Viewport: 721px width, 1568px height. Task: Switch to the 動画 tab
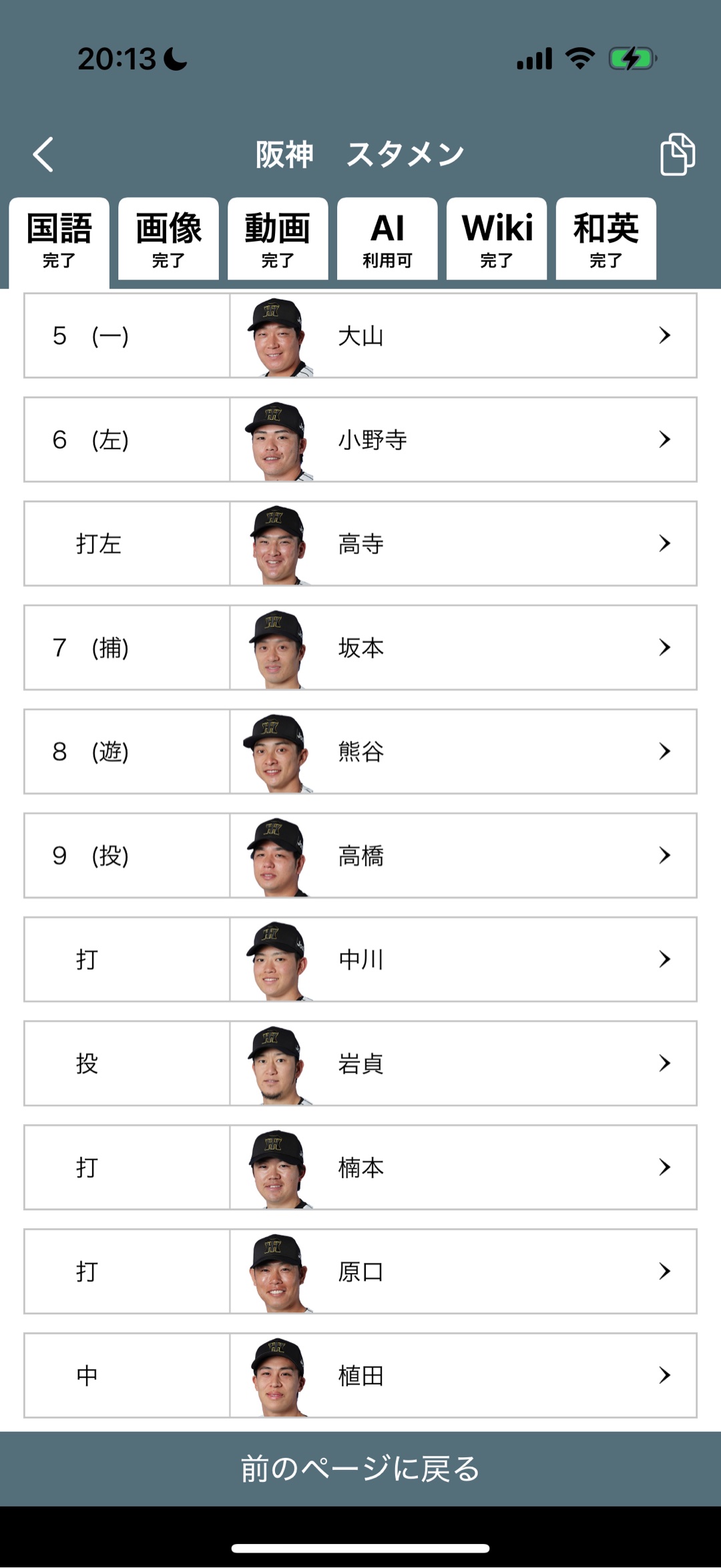pyautogui.click(x=278, y=239)
